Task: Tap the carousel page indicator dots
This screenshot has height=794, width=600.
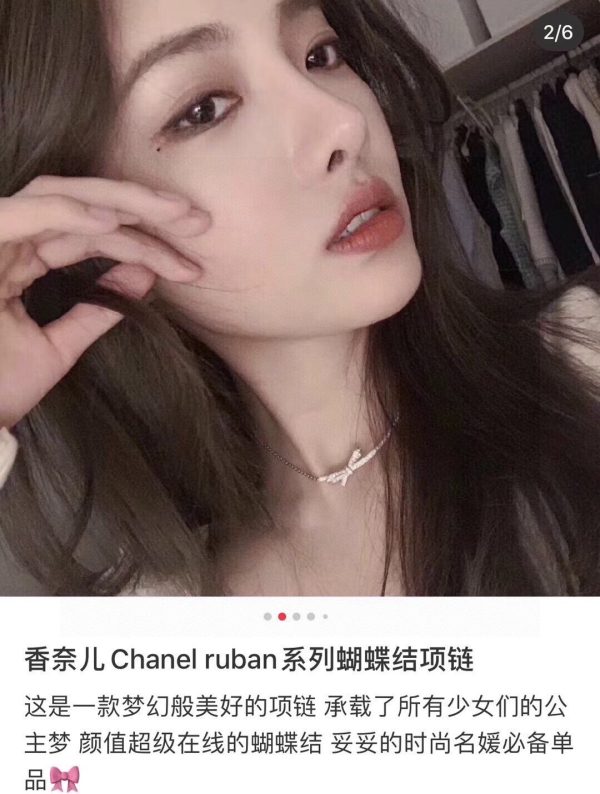Action: click(x=296, y=617)
